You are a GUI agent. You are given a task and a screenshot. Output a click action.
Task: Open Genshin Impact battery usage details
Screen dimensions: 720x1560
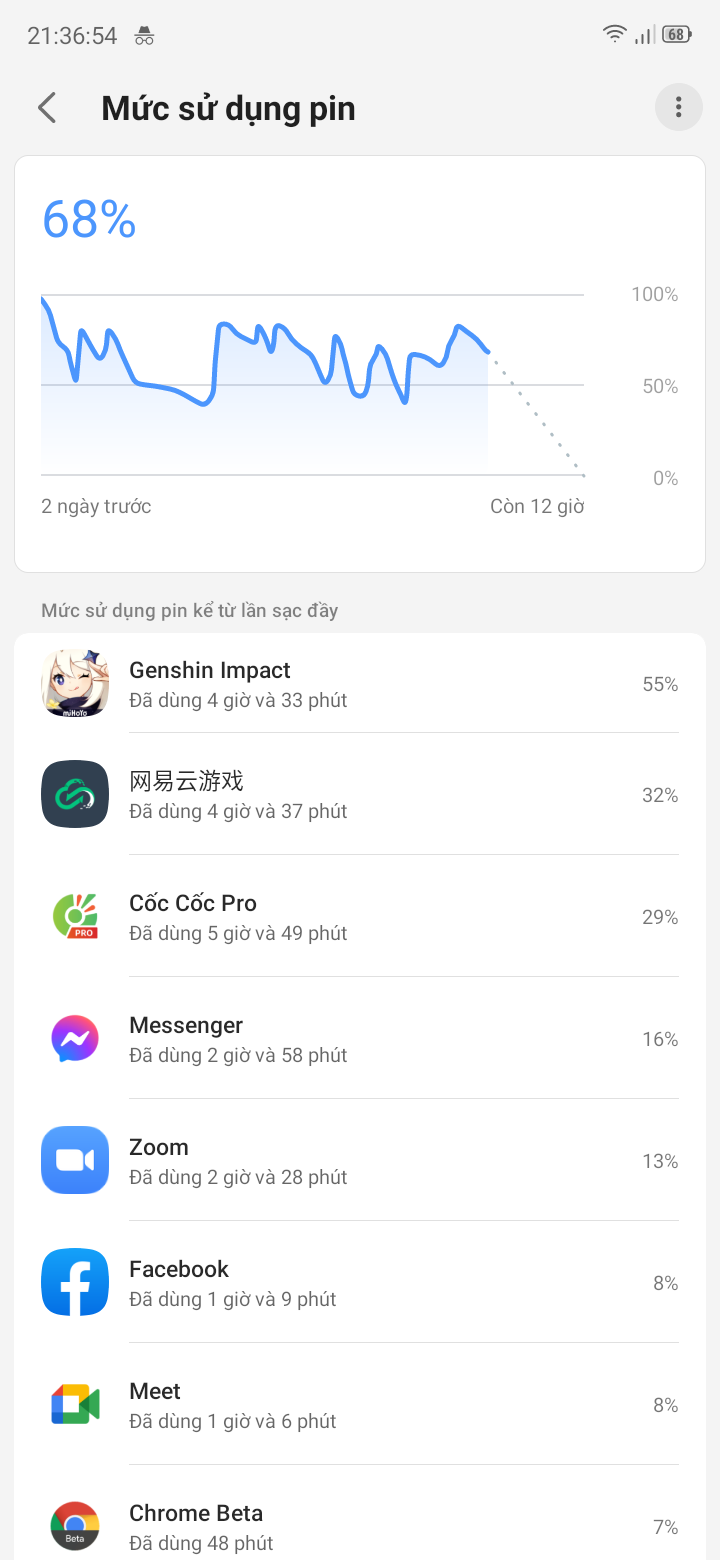[360, 684]
